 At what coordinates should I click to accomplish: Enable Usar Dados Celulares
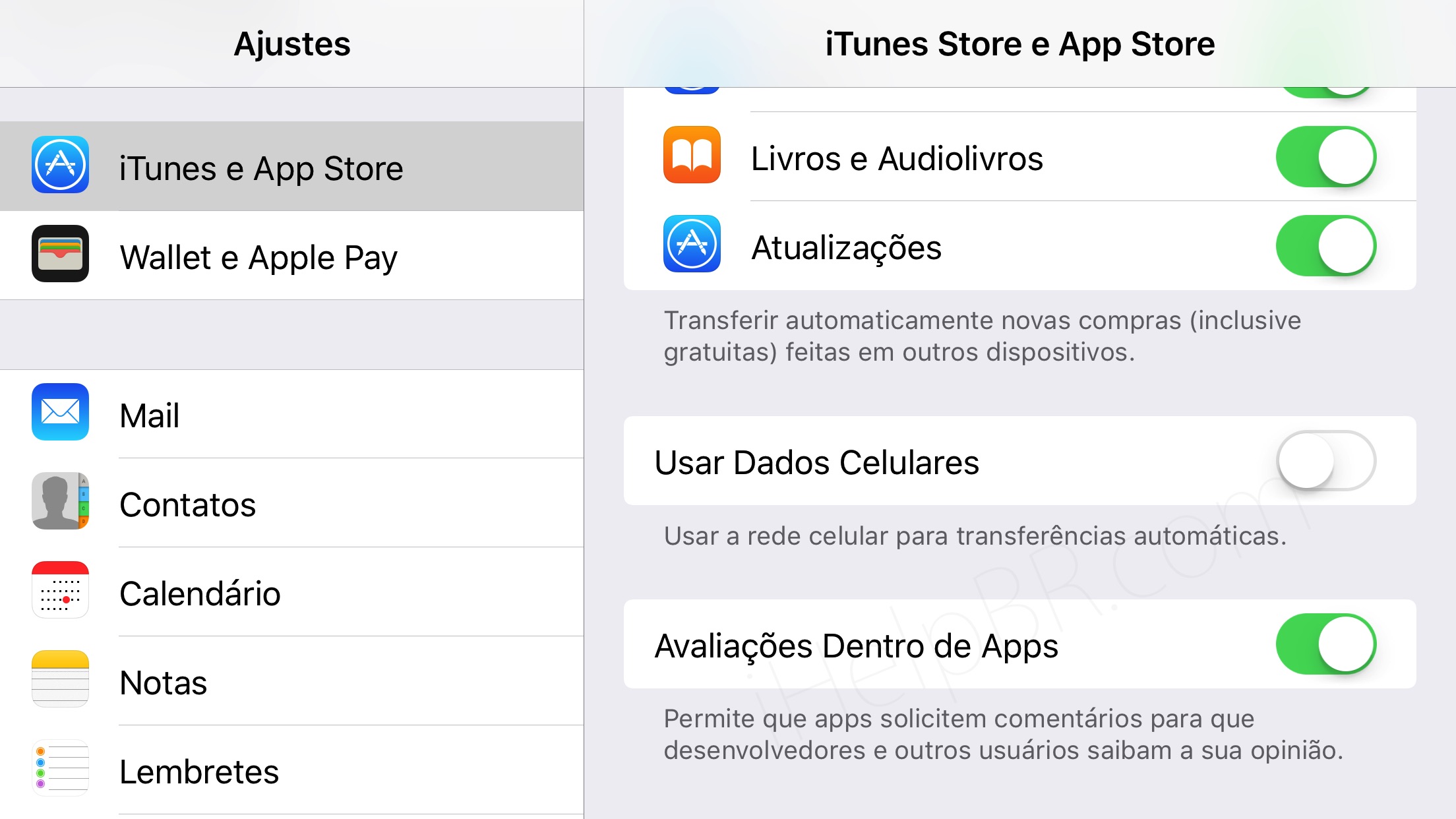coord(1325,461)
